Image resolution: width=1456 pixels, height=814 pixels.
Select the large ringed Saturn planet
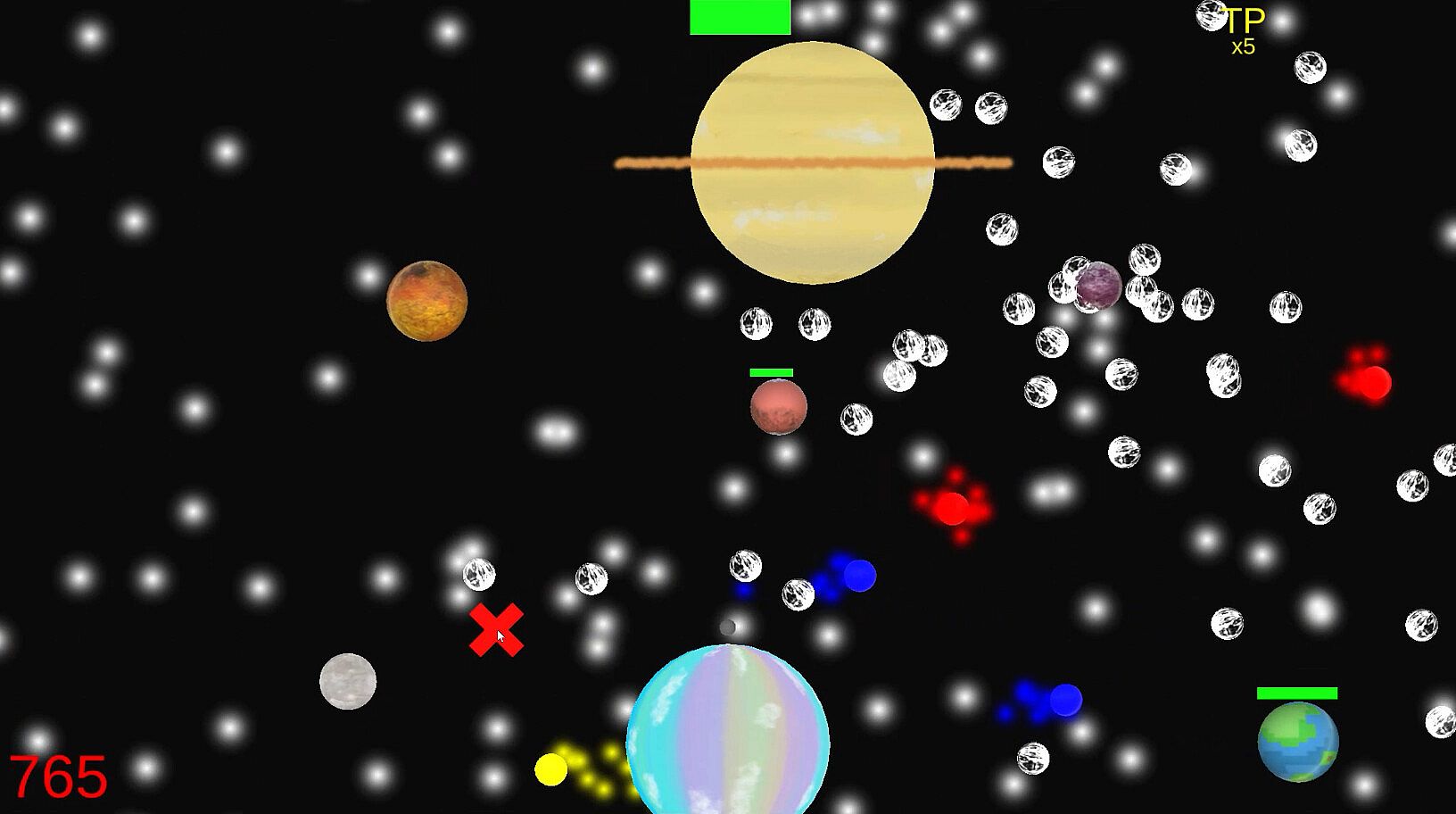point(813,163)
